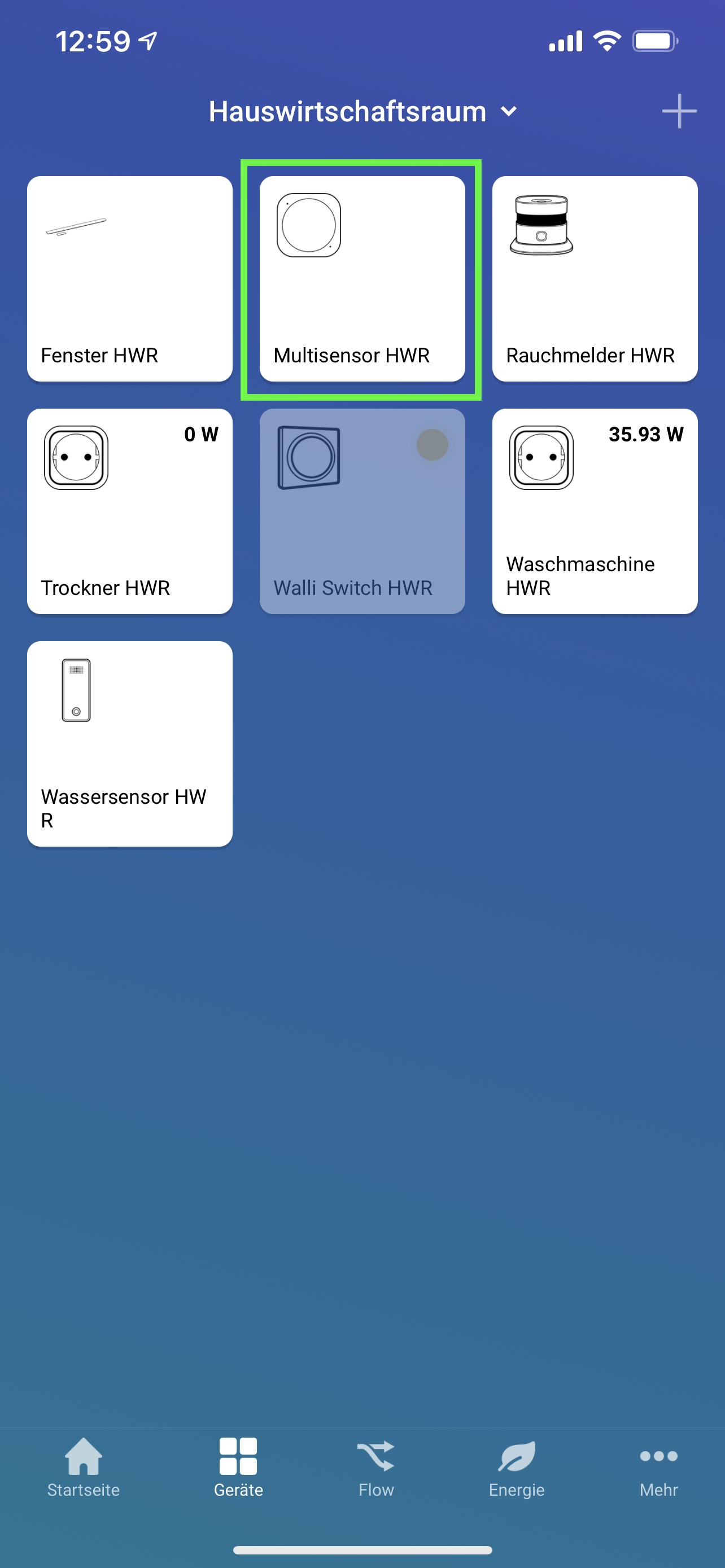Go to the Startseite tab
The image size is (725, 1568).
pos(84,1468)
